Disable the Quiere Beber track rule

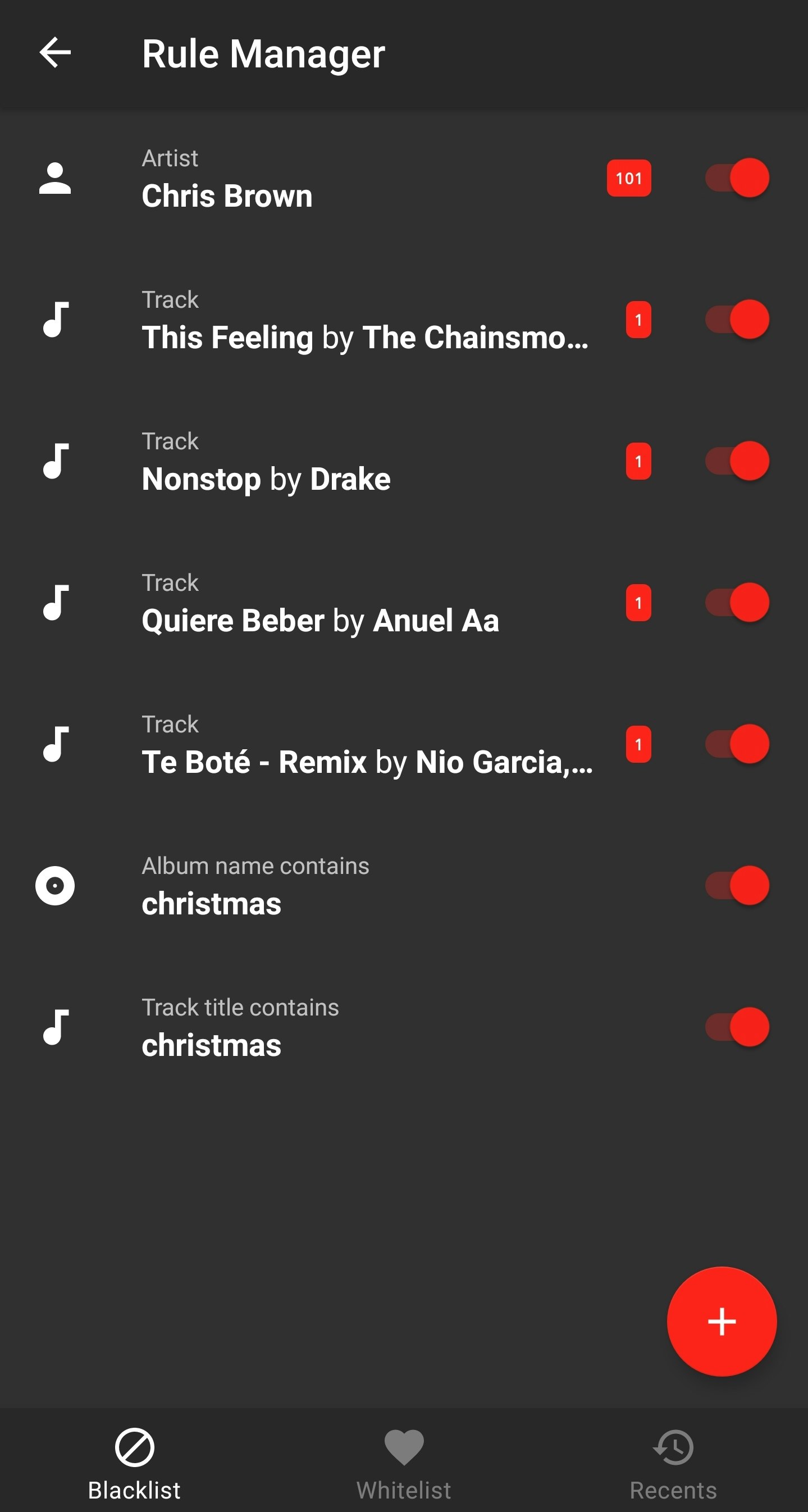[738, 602]
